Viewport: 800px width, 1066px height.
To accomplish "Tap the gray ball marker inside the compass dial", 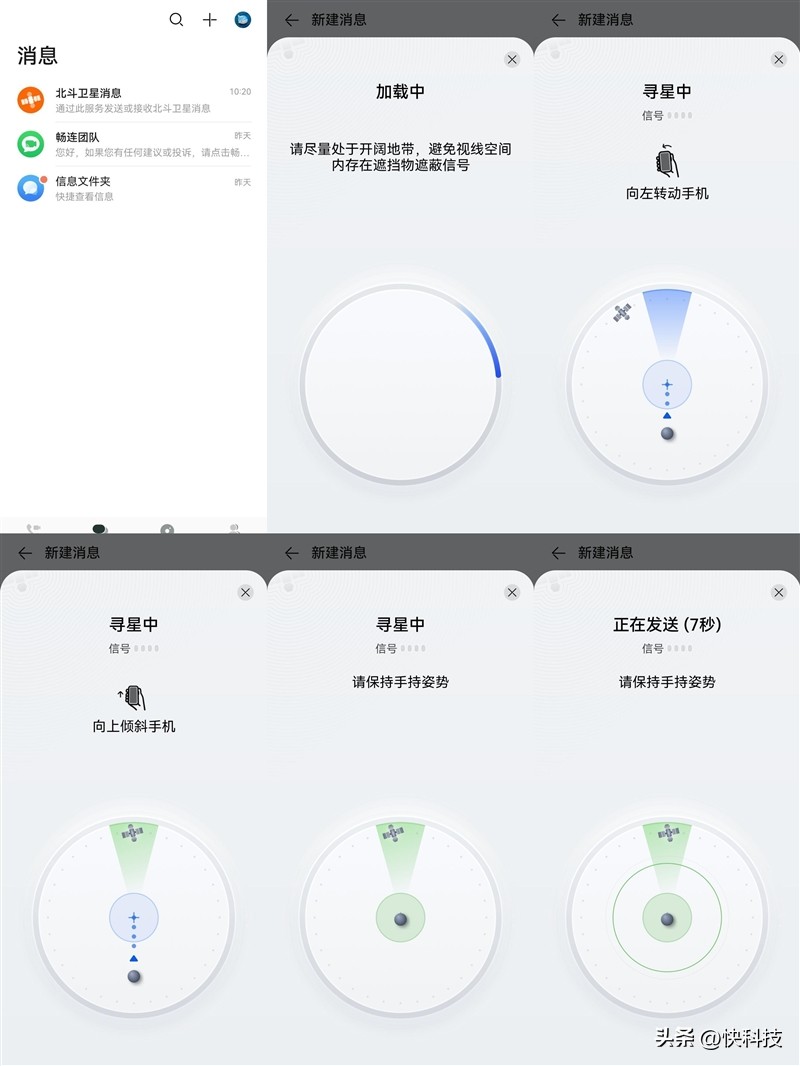I will 666,432.
